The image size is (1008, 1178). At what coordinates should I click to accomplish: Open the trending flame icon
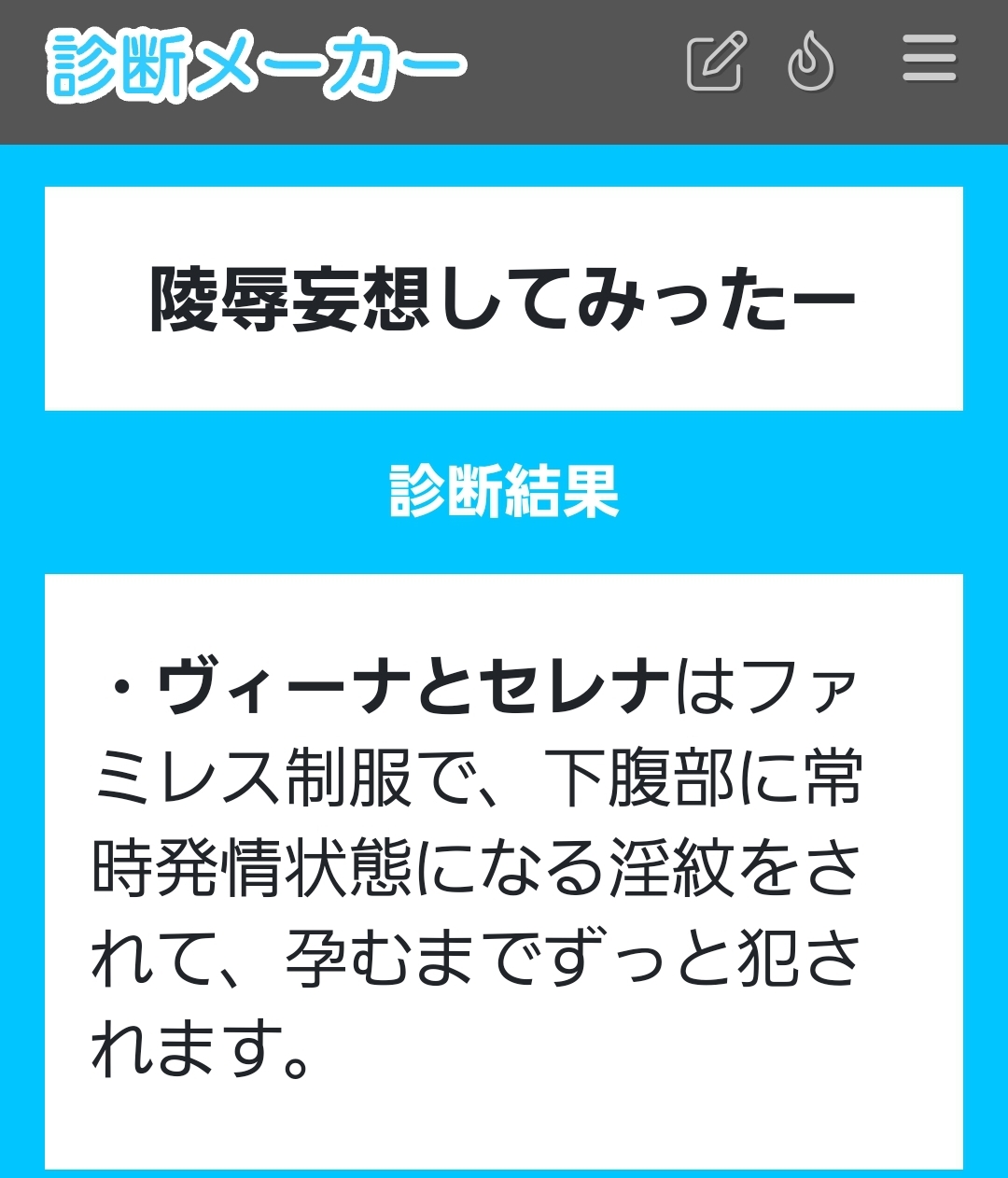tap(810, 62)
